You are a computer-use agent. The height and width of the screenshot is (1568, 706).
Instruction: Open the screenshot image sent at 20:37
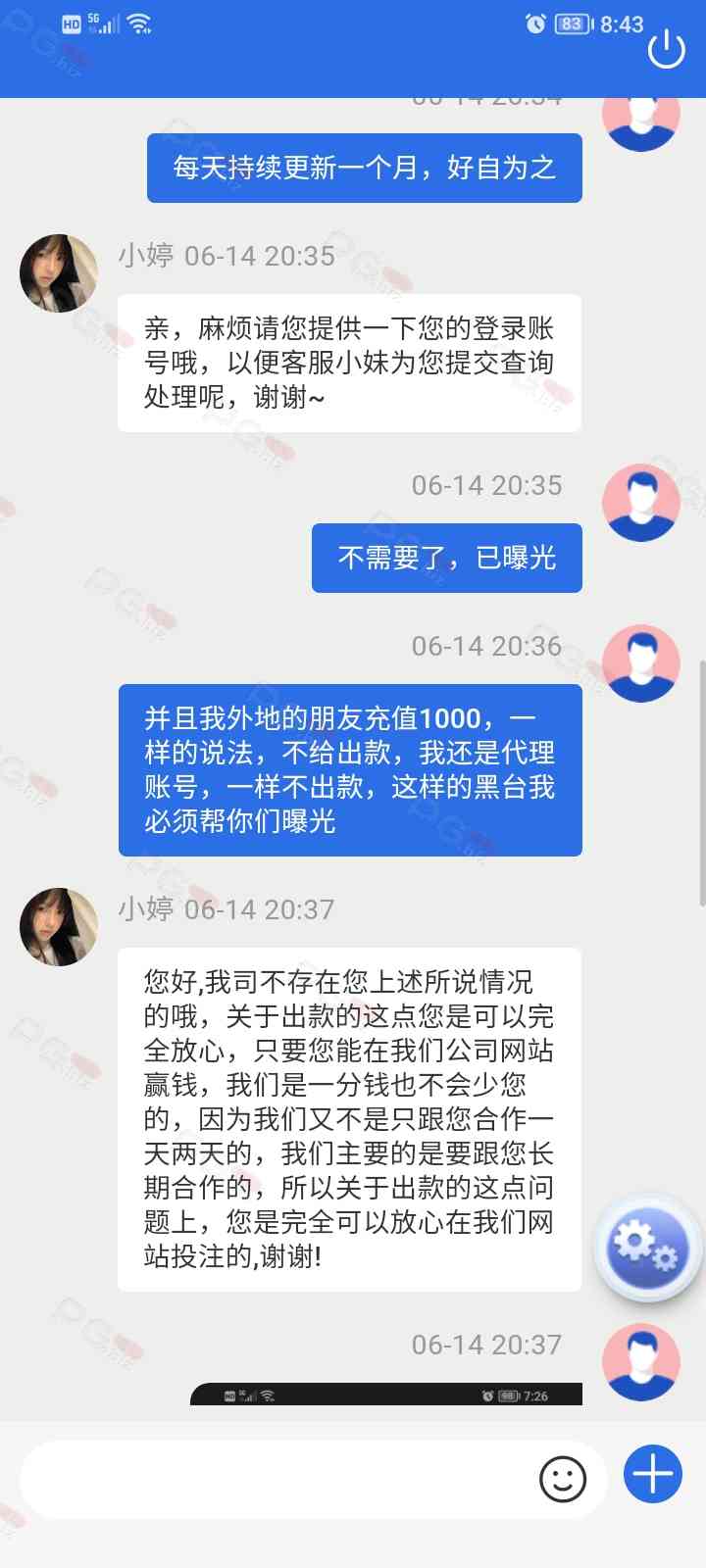385,1394
